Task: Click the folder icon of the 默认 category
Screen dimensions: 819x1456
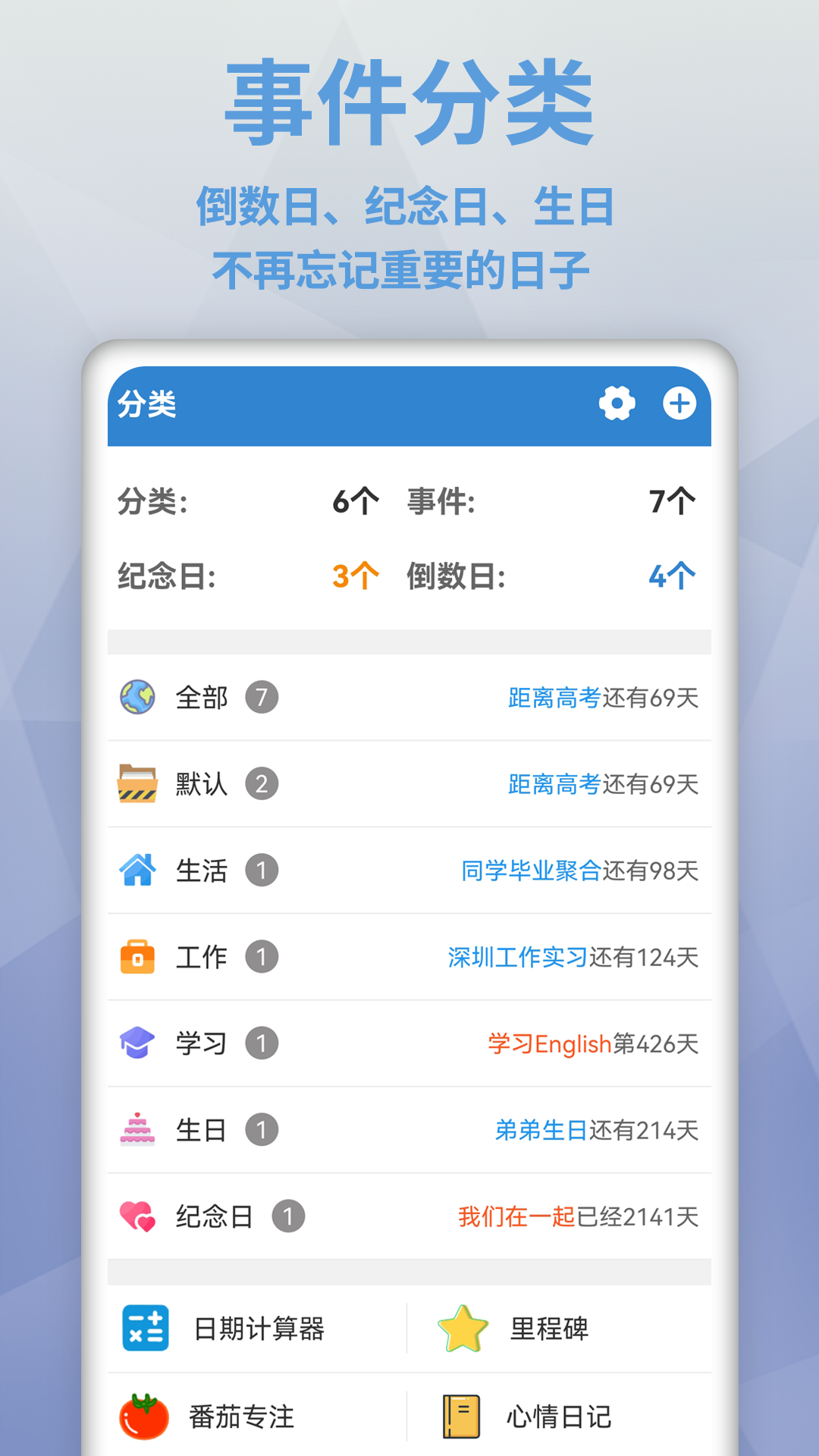Action: 136,784
